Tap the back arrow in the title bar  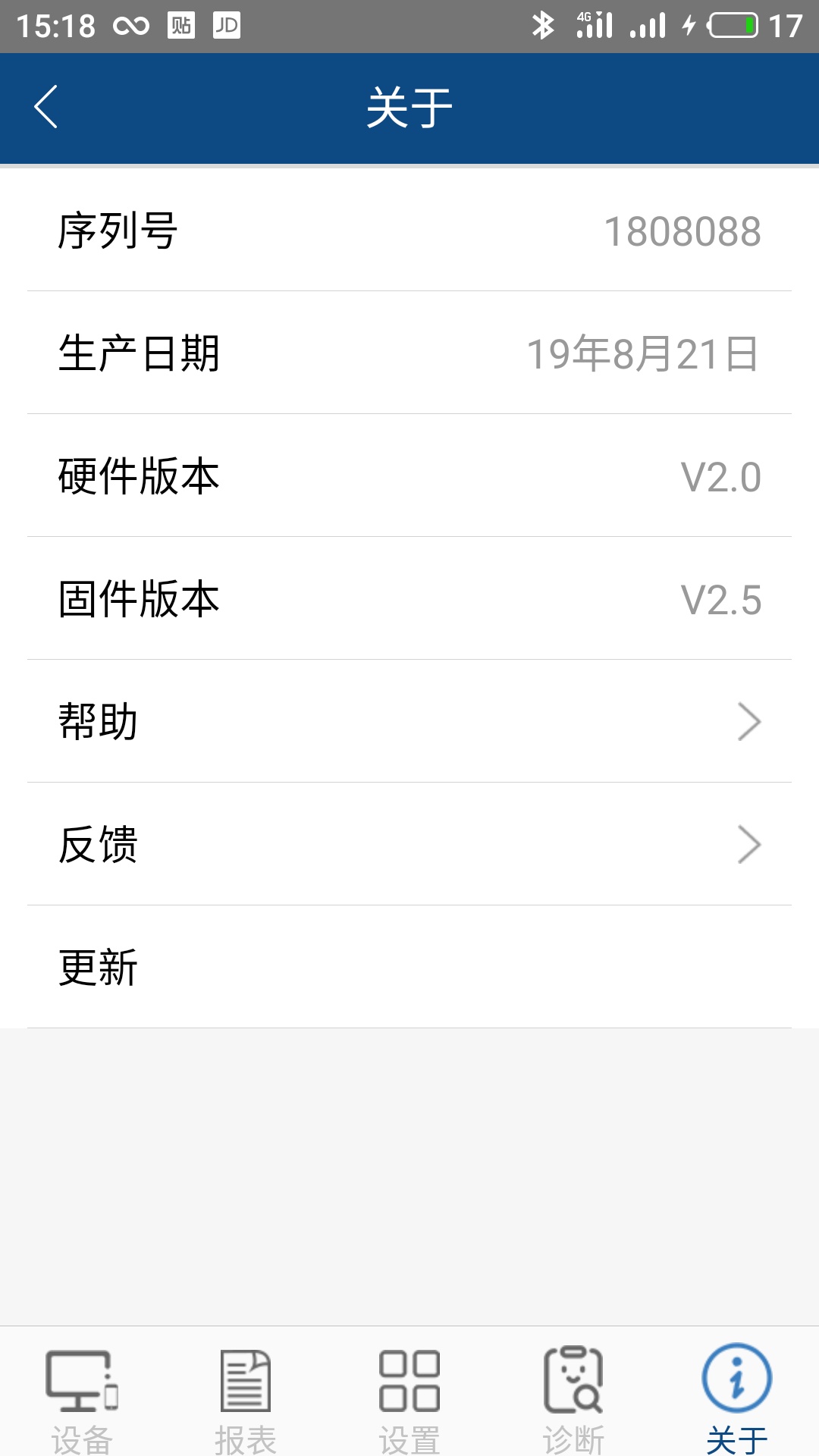tap(43, 106)
